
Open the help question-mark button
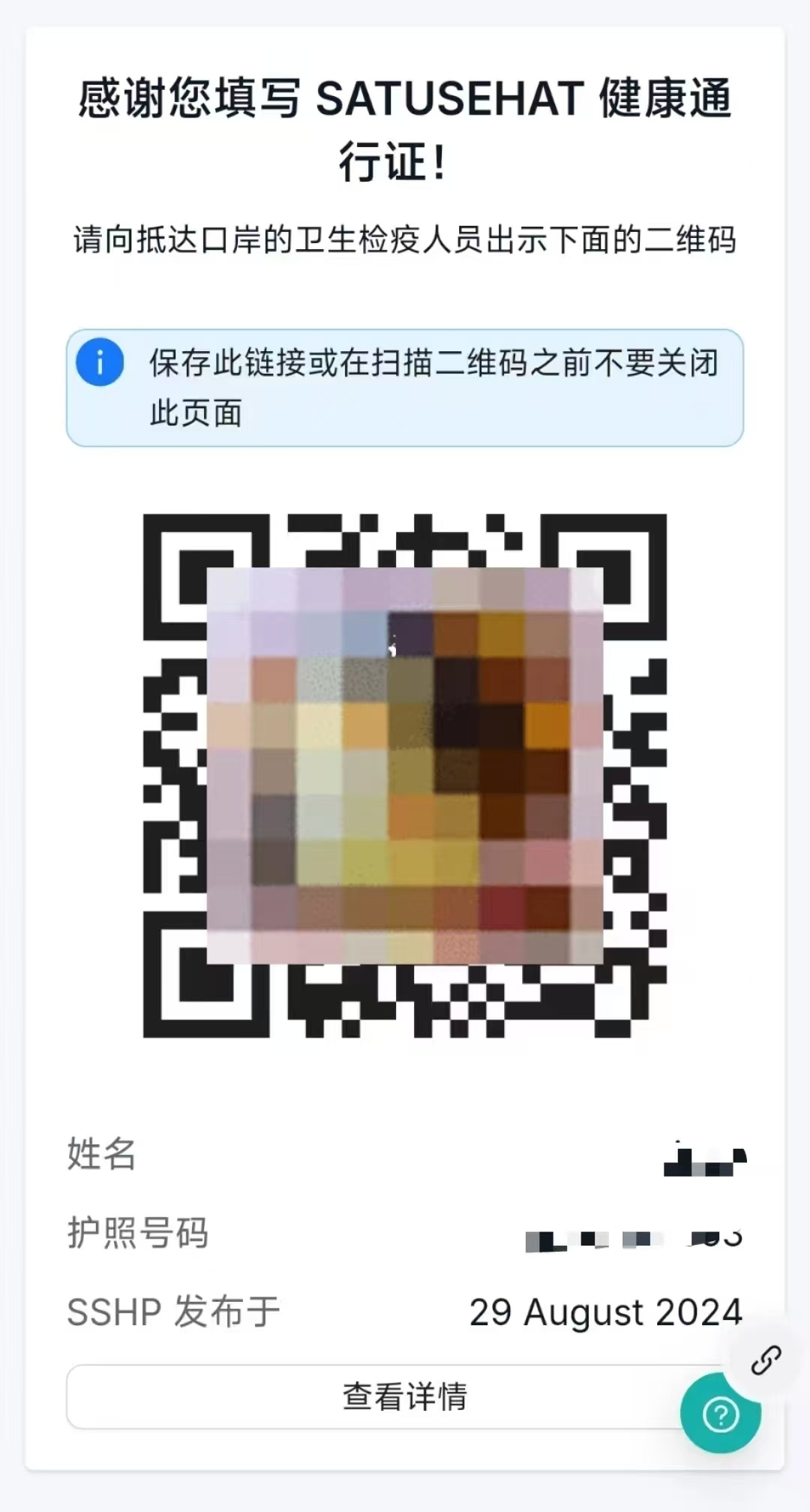721,1415
